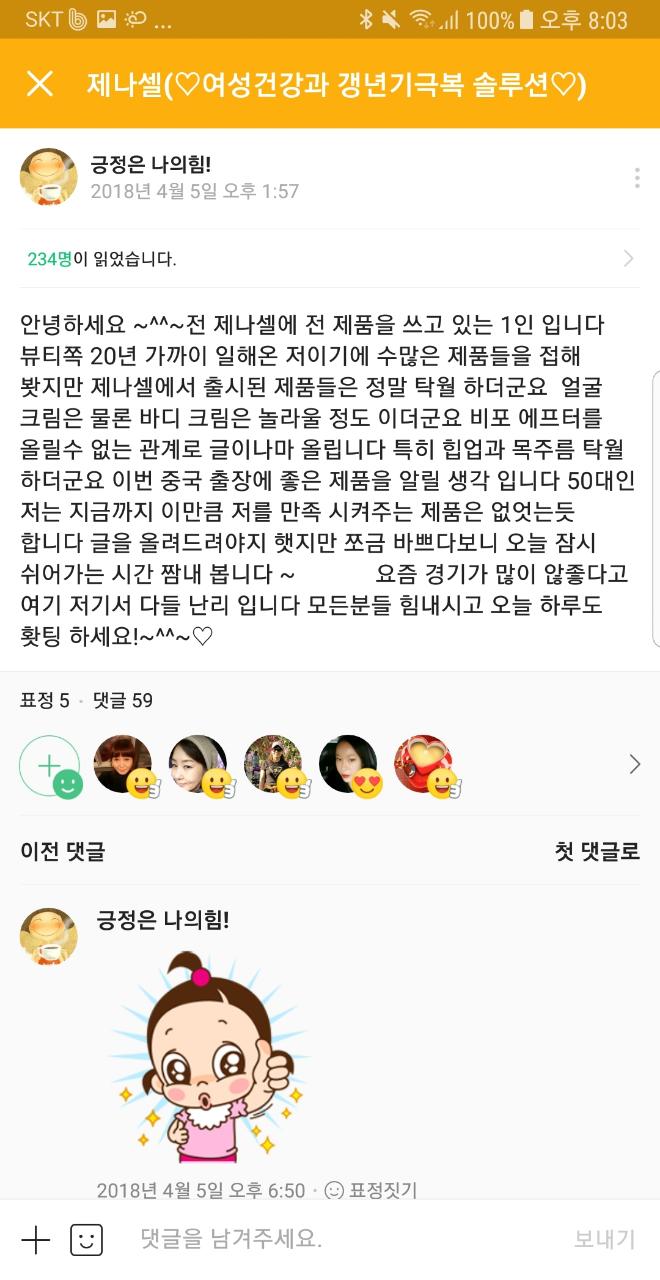660x1280 pixels.
Task: Send the comment with 보내기
Action: pyautogui.click(x=604, y=1240)
